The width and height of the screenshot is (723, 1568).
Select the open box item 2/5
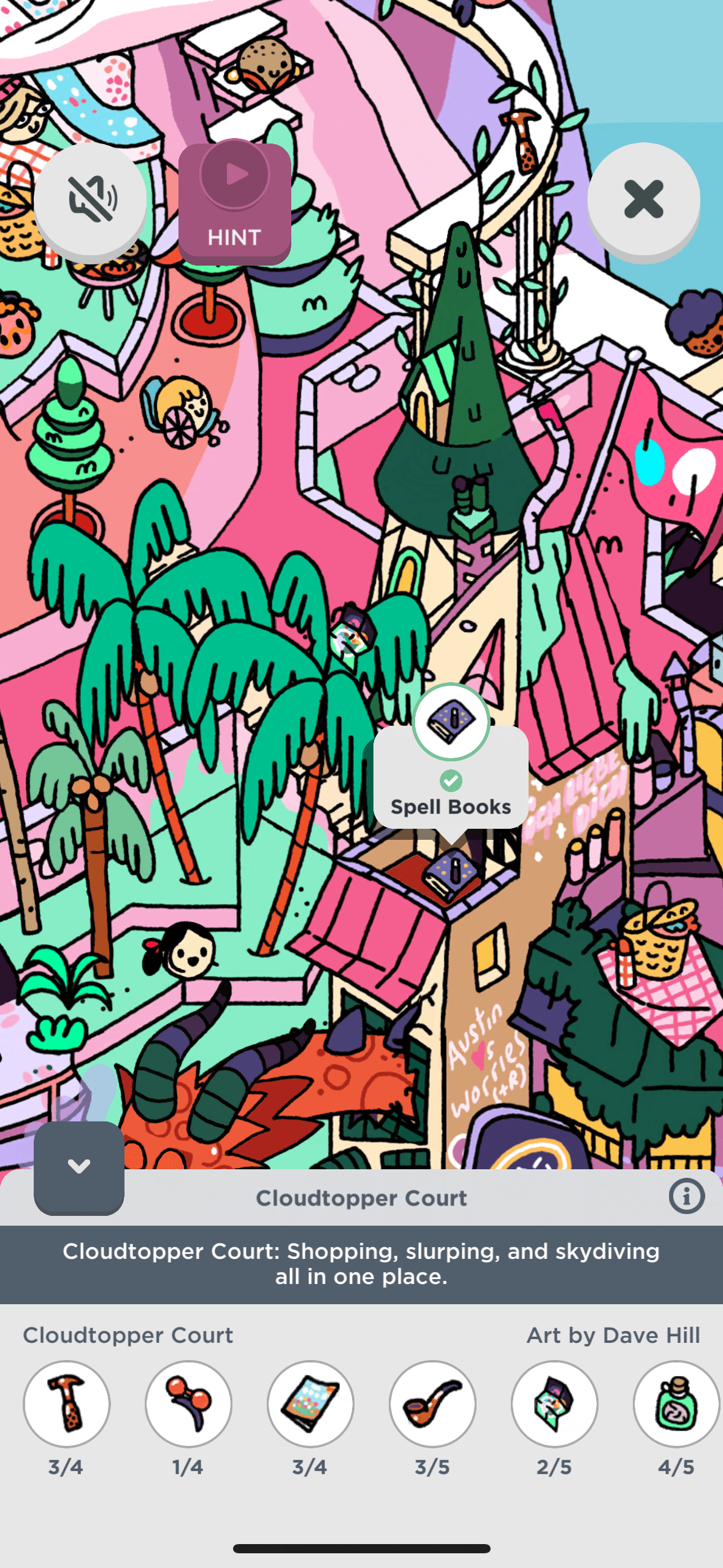[x=554, y=1404]
